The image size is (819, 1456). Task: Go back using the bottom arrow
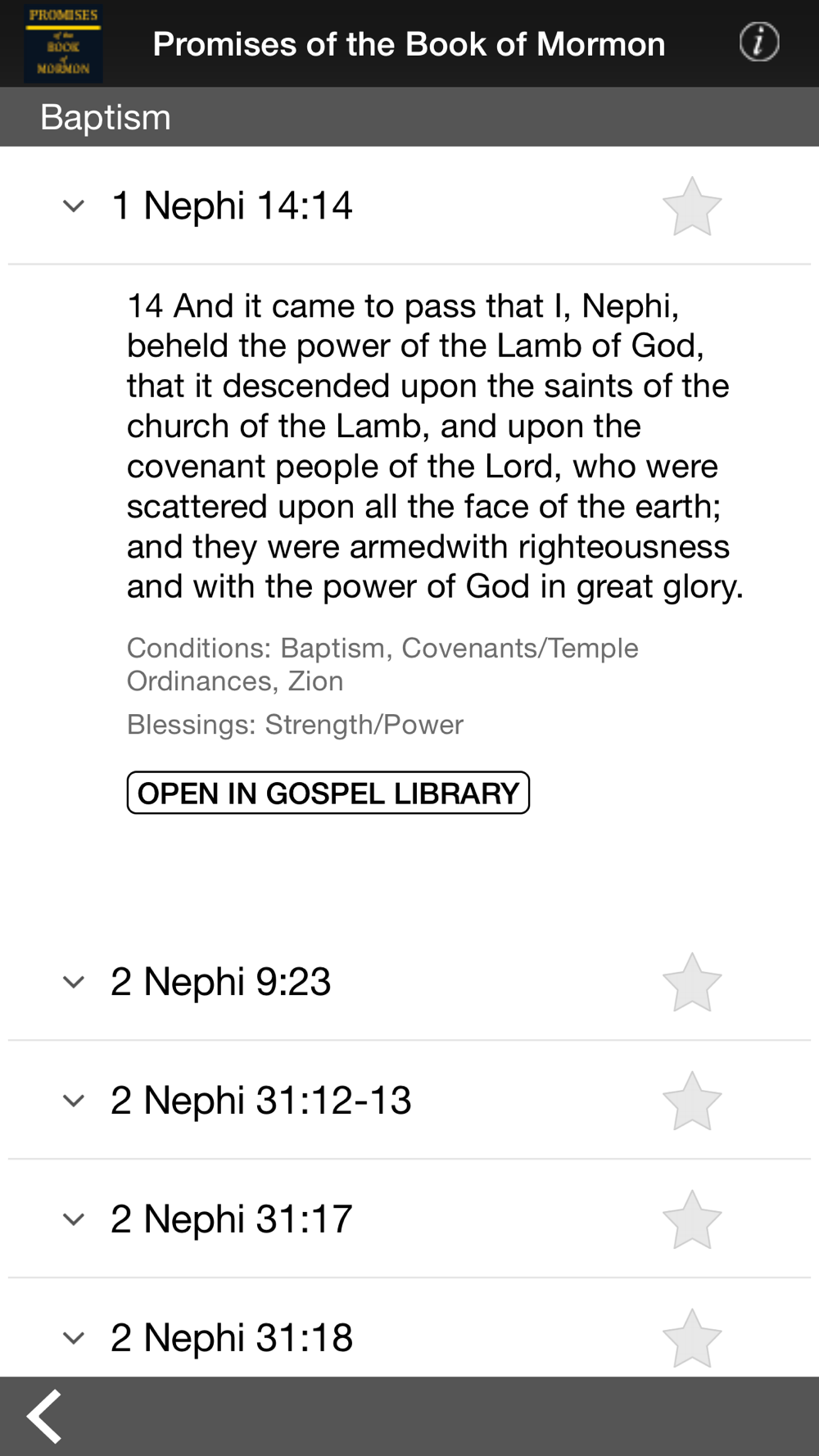pos(45,1416)
